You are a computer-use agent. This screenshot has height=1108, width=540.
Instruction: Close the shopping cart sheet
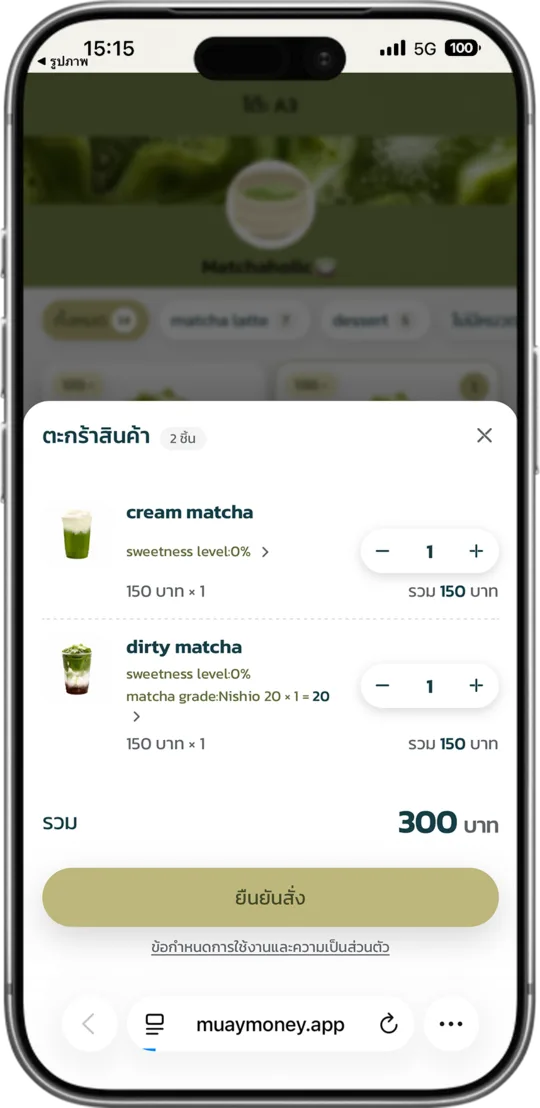(x=484, y=435)
